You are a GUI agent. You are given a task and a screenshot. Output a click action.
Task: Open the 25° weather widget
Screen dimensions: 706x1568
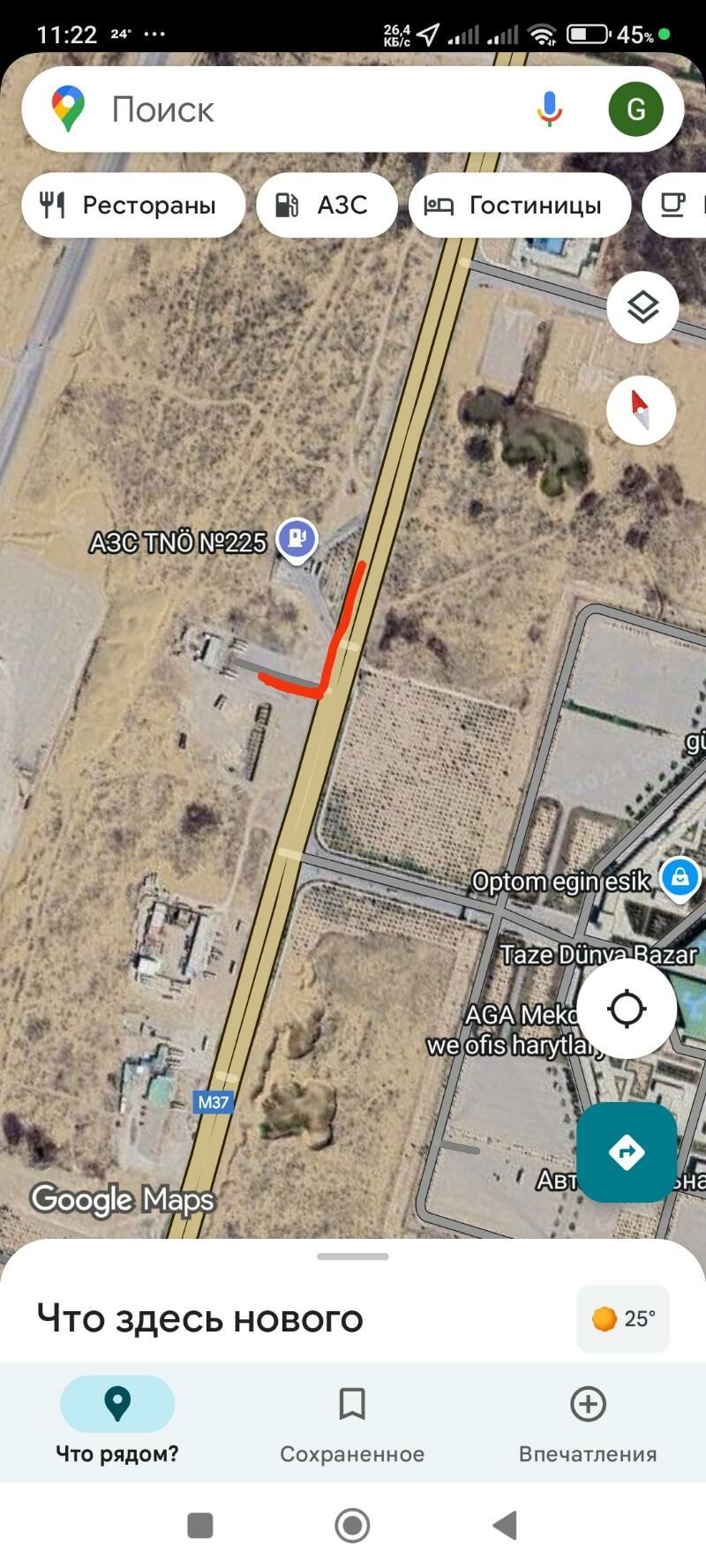coord(623,1318)
